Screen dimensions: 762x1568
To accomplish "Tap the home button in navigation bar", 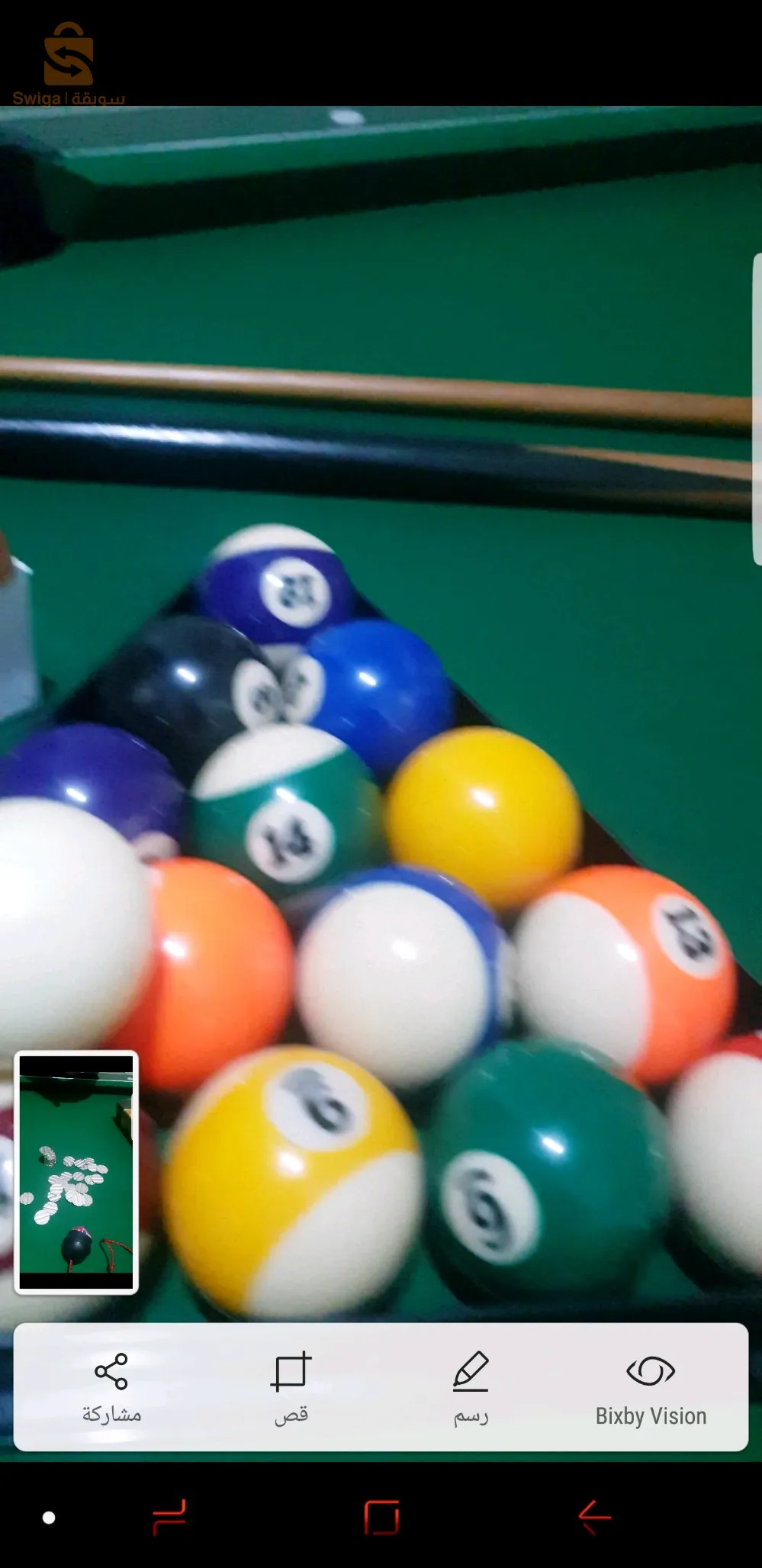I will [x=381, y=1517].
